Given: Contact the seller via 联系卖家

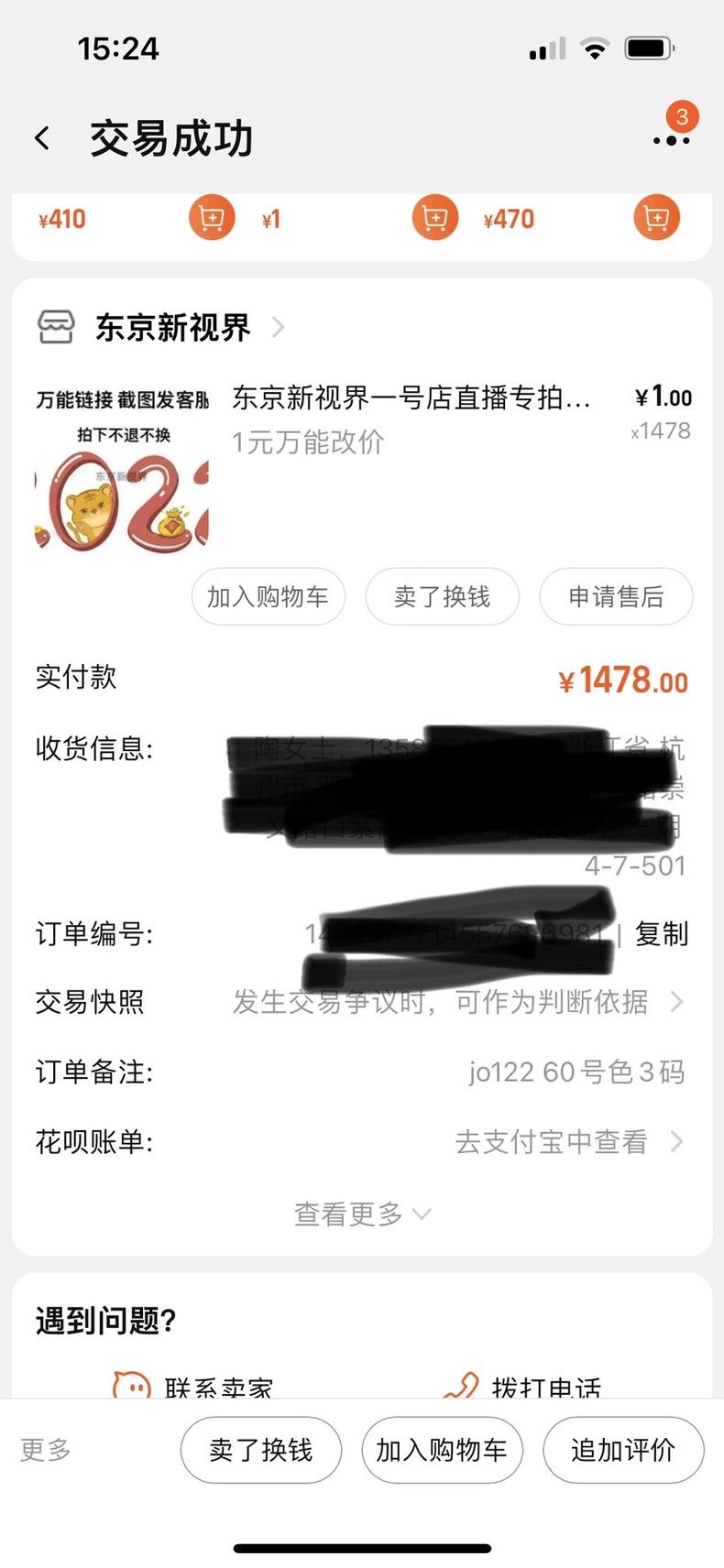Looking at the screenshot, I should click(x=192, y=1387).
